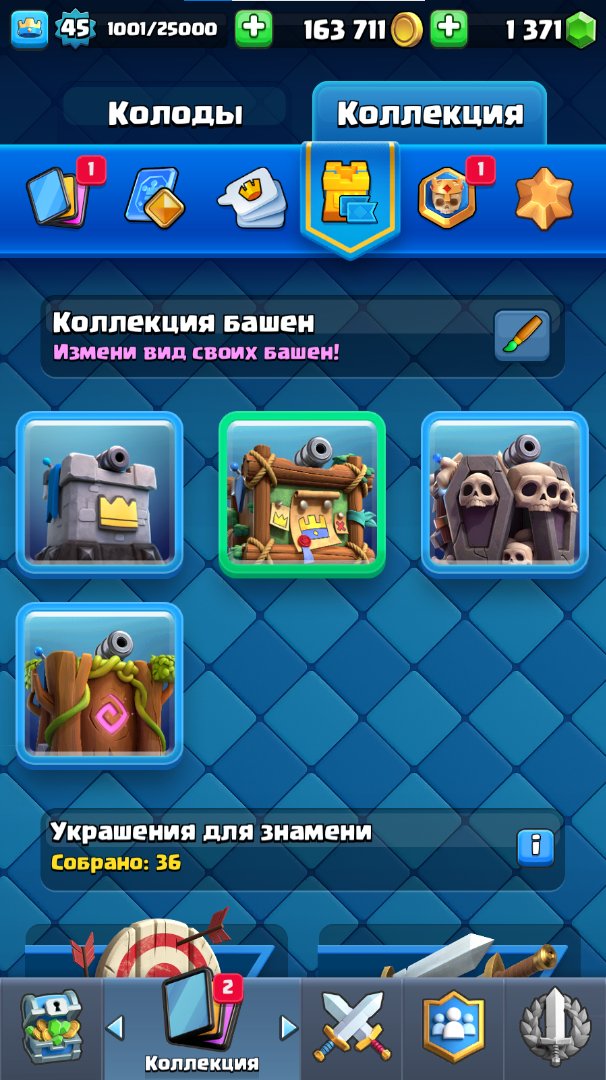606x1080 pixels.
Task: Show info about Украшения для знамени
Action: 535,847
